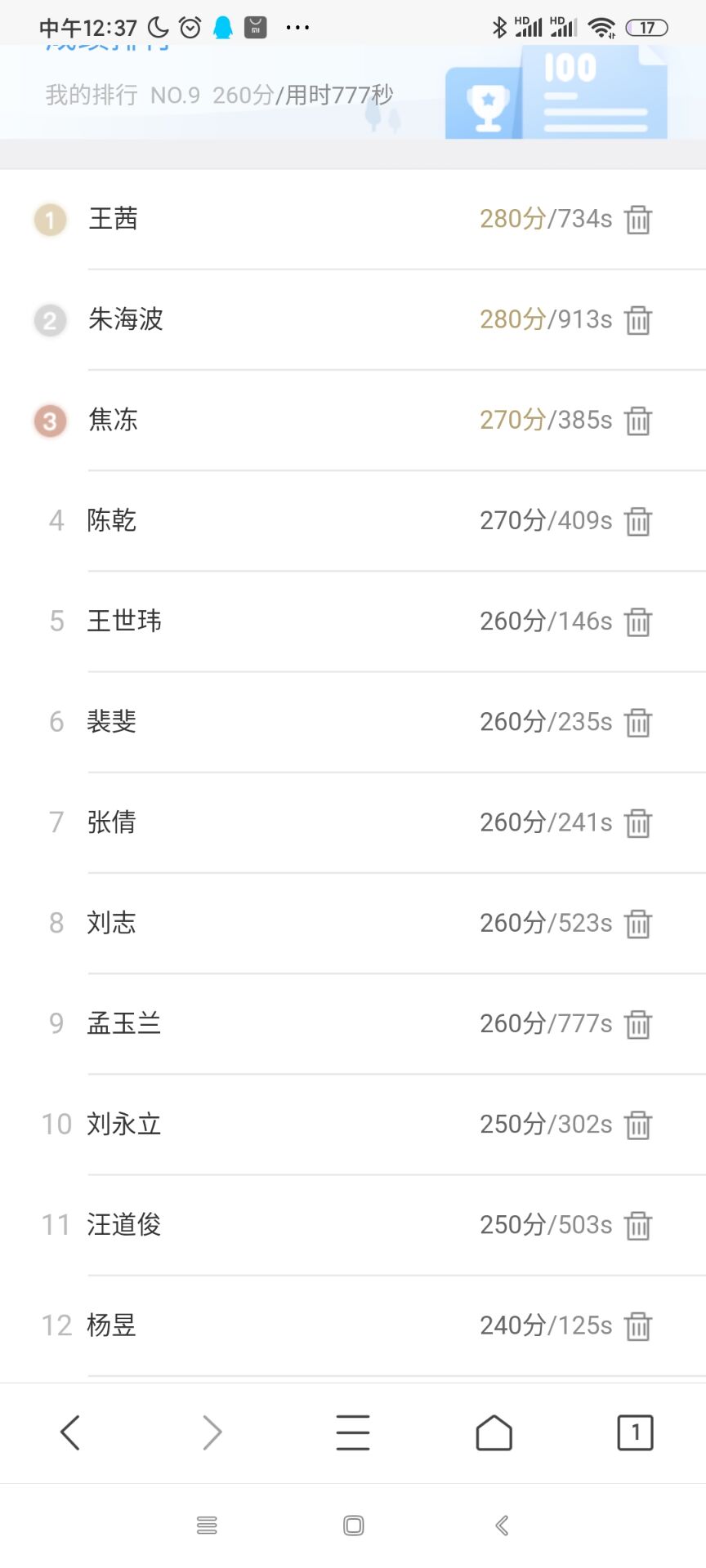Viewport: 706px width, 1568px height.
Task: Delete 汪道俊's score record
Action: pos(638,1225)
